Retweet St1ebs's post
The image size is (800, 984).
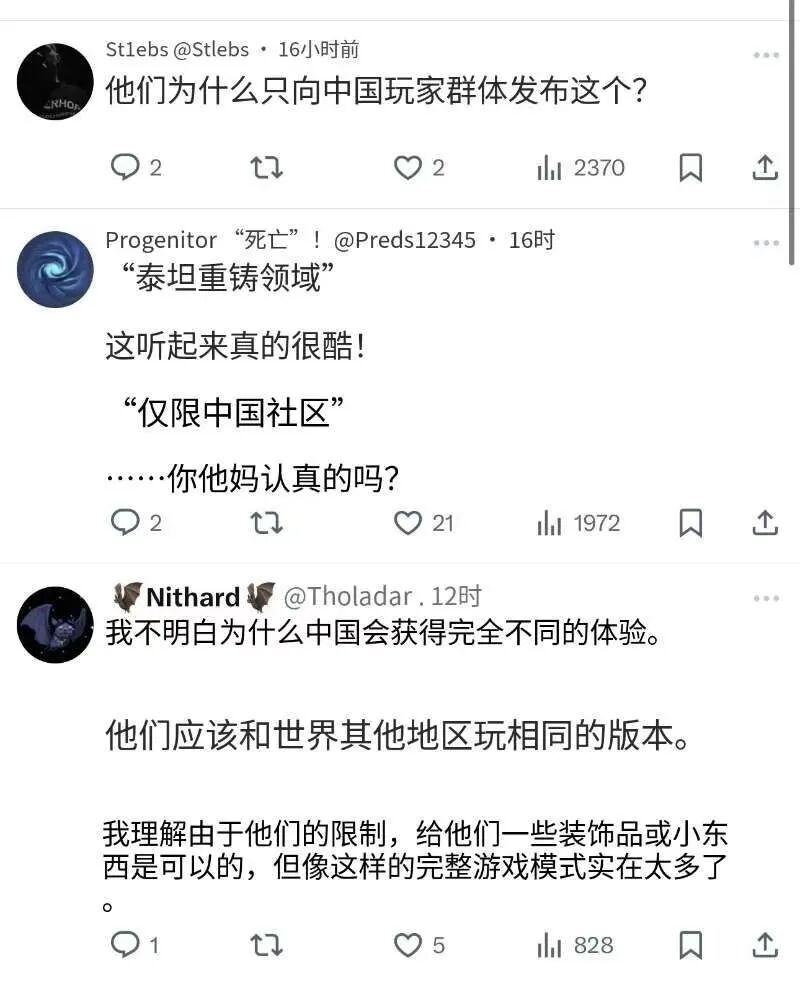point(265,168)
